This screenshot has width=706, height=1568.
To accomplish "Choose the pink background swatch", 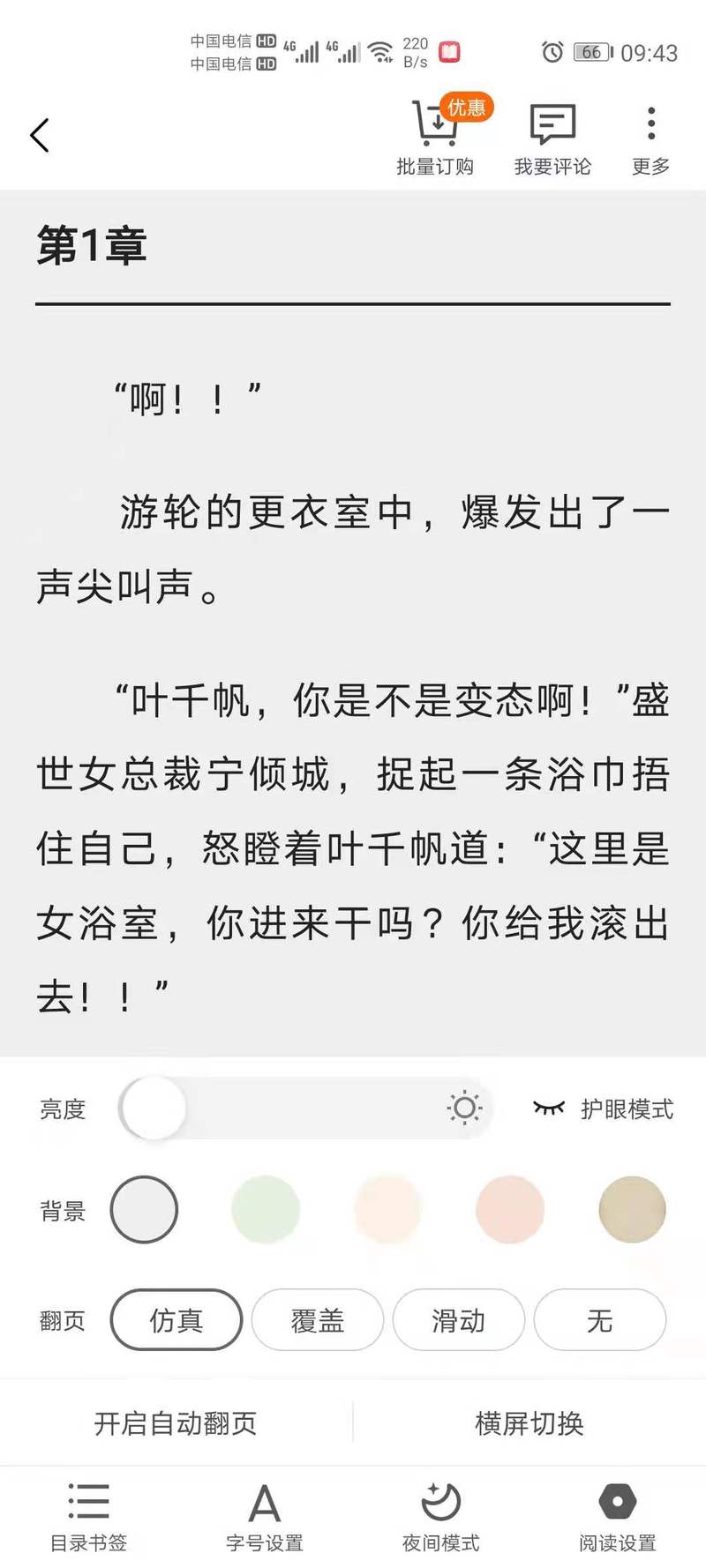I will point(510,1209).
